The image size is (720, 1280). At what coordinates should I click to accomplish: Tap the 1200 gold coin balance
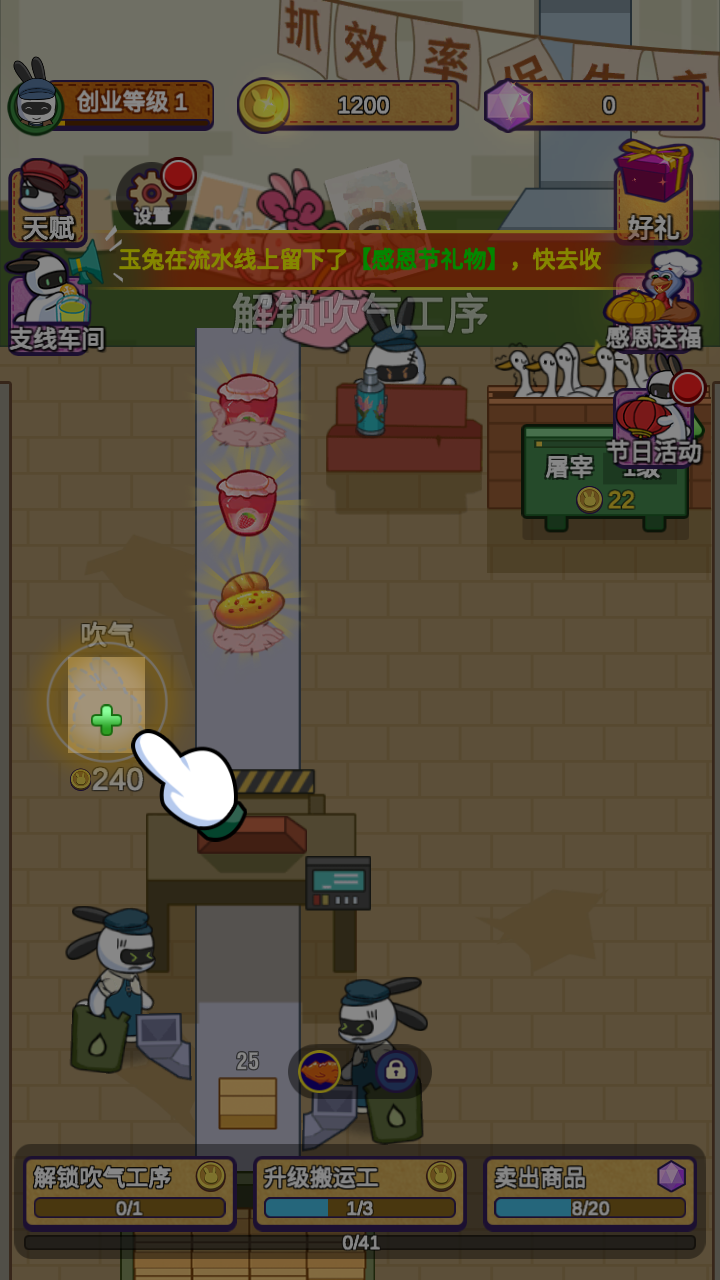[348, 104]
